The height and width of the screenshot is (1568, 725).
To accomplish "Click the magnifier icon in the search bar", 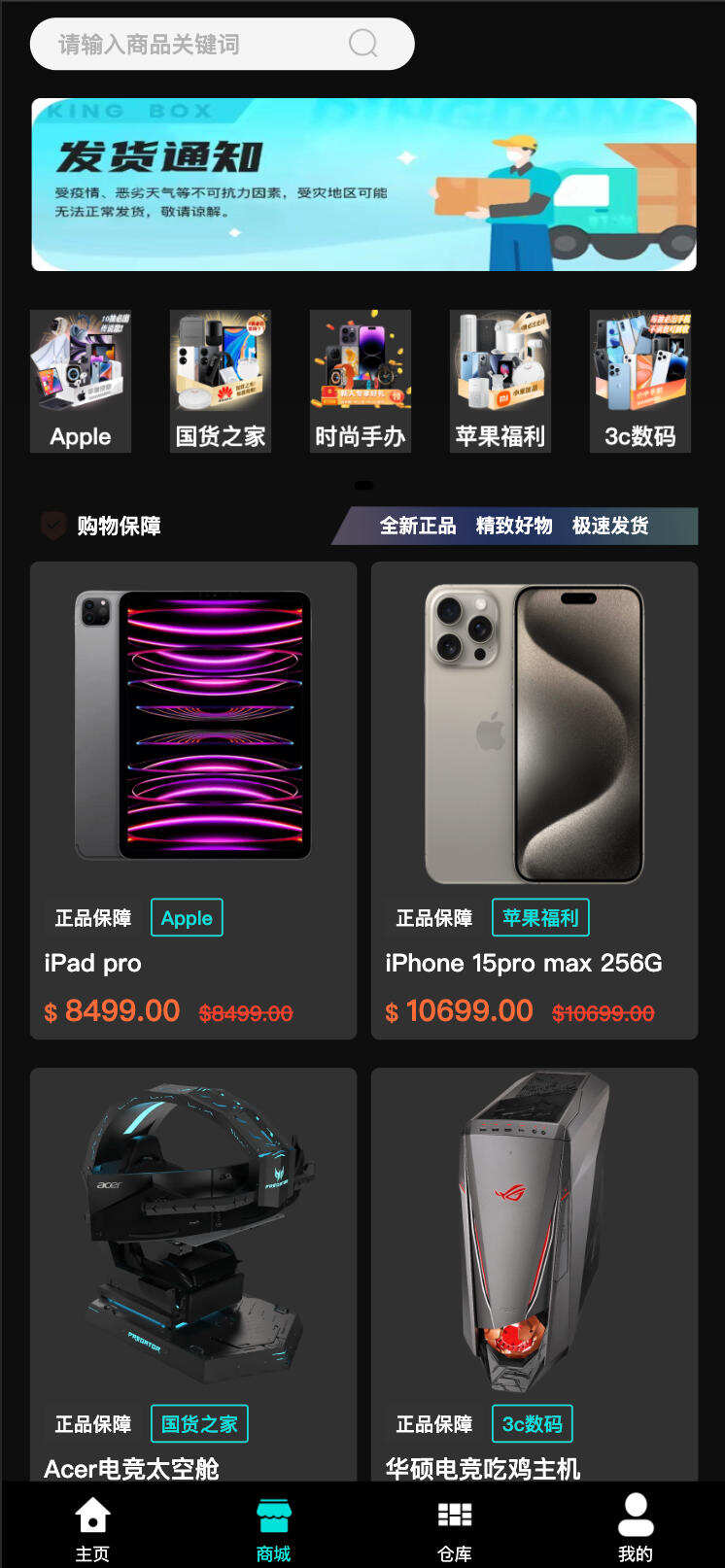I will pos(362,44).
